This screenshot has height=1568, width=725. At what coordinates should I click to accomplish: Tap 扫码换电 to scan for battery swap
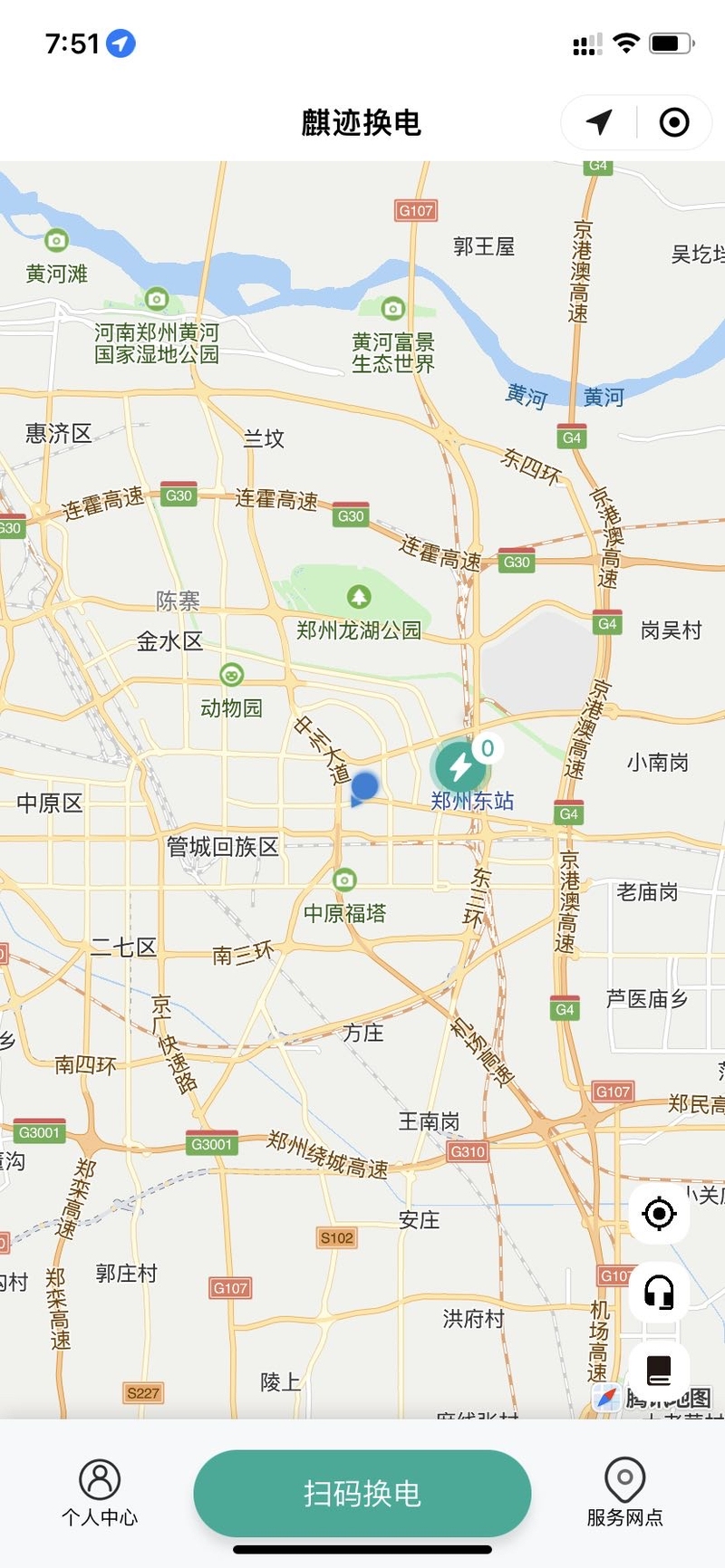362,1493
